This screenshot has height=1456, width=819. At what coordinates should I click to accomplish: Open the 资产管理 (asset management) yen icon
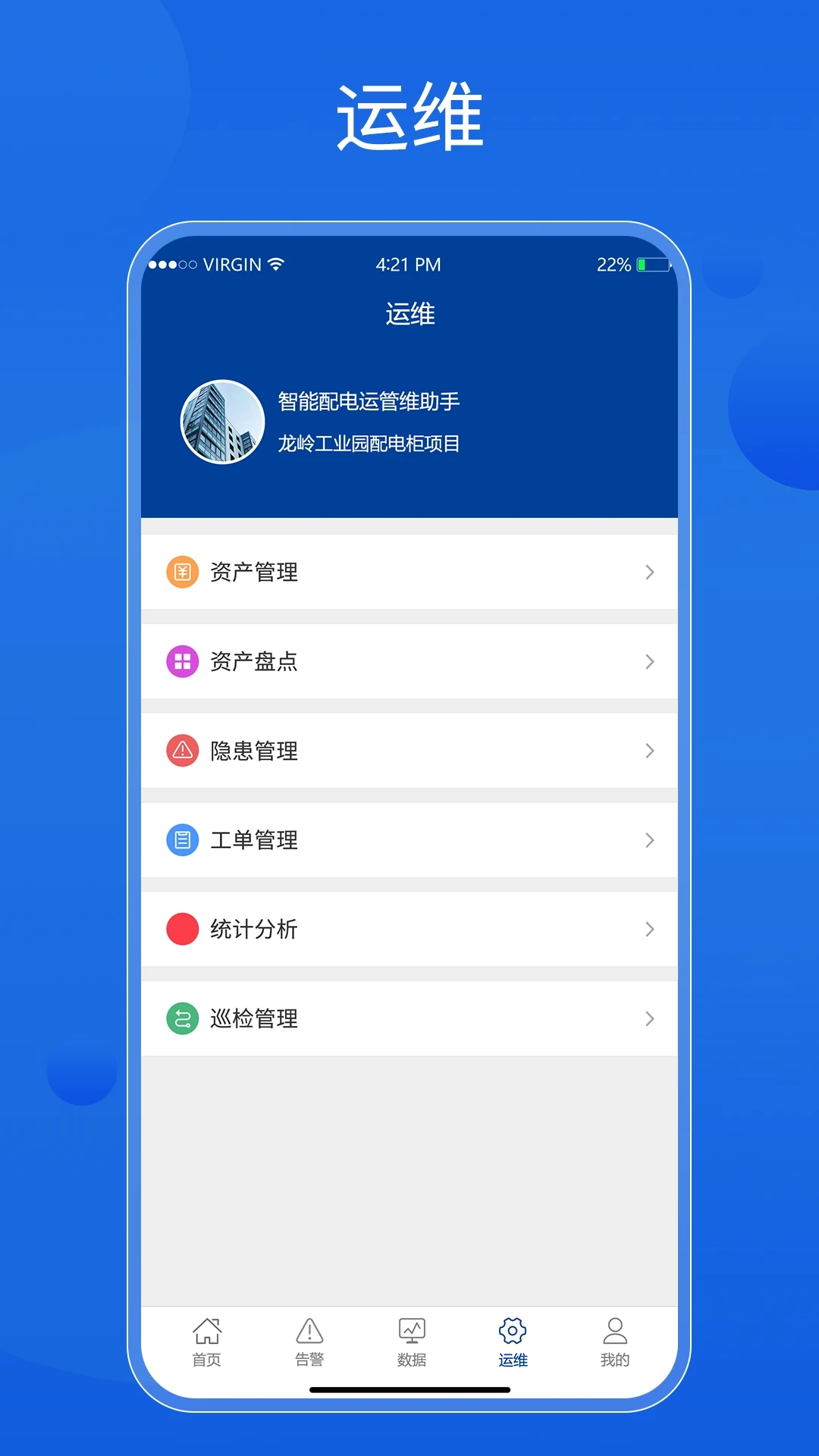click(182, 573)
